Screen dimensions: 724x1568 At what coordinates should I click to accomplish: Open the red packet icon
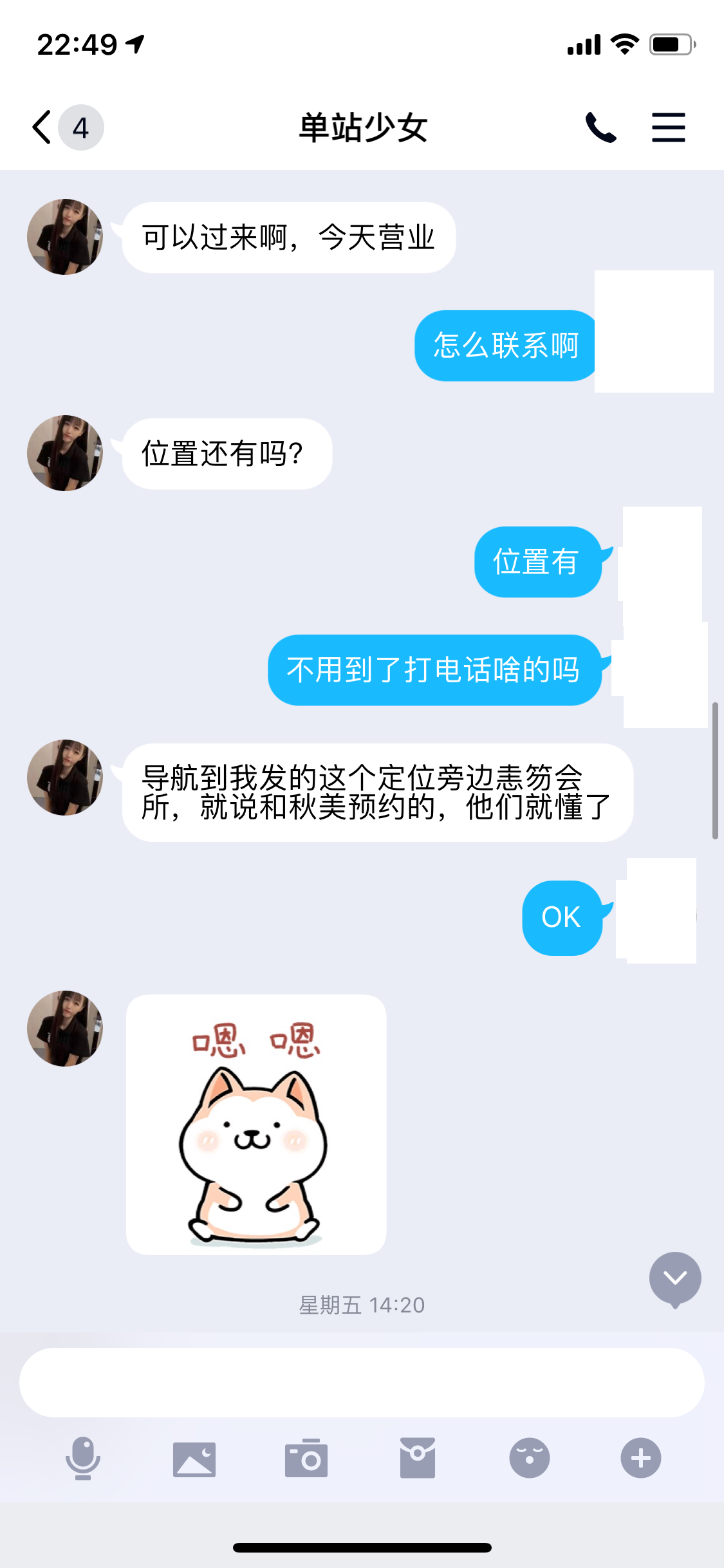pos(418,1461)
